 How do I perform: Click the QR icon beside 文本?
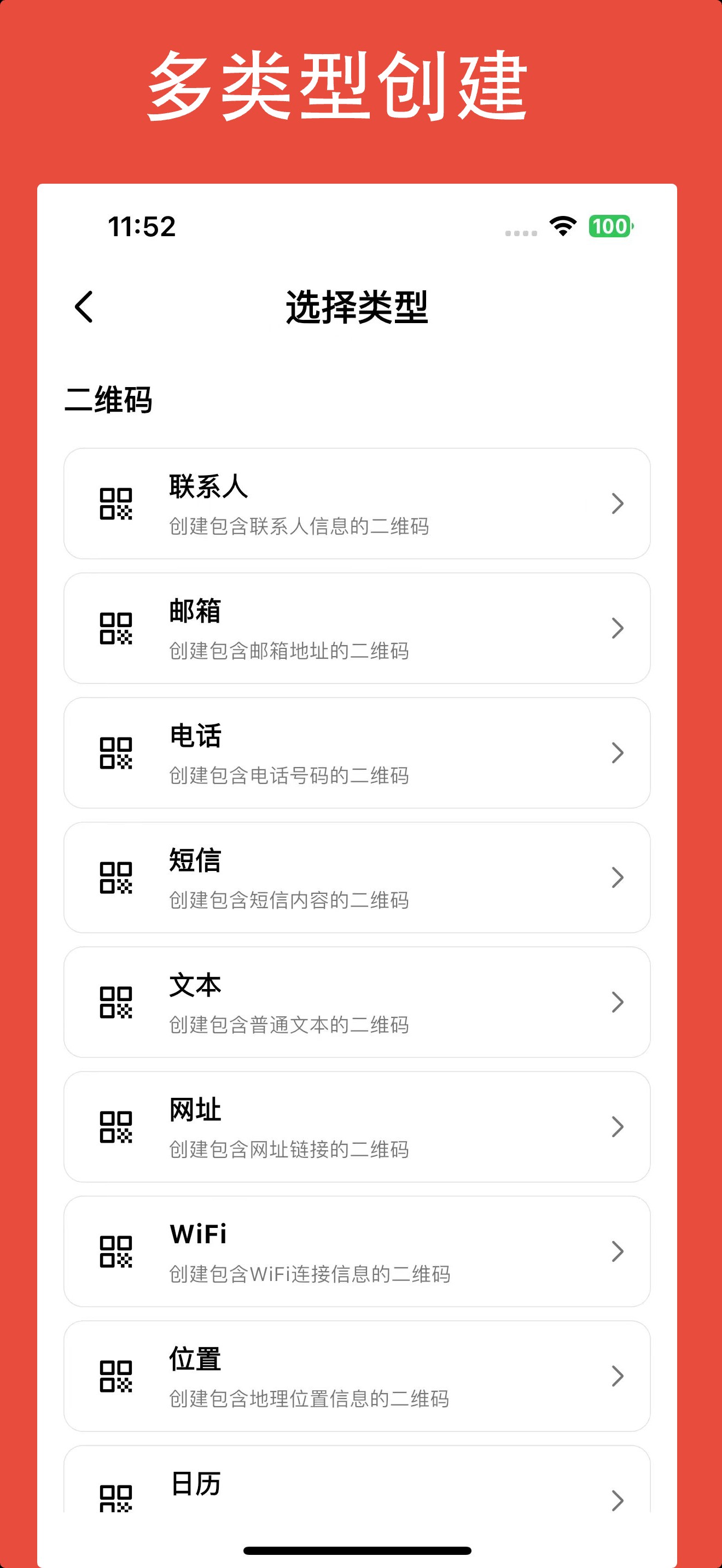pos(118,1002)
